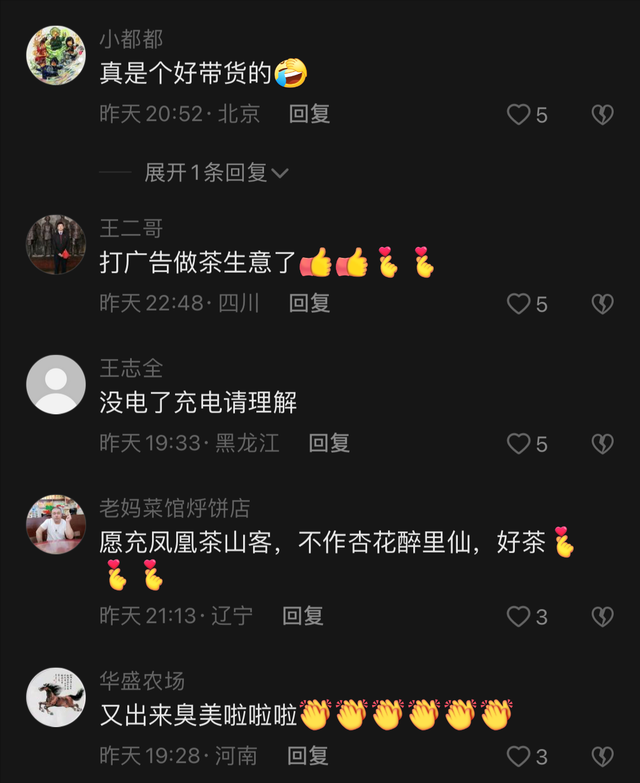Dislike 王志全's comment

pos(602,443)
